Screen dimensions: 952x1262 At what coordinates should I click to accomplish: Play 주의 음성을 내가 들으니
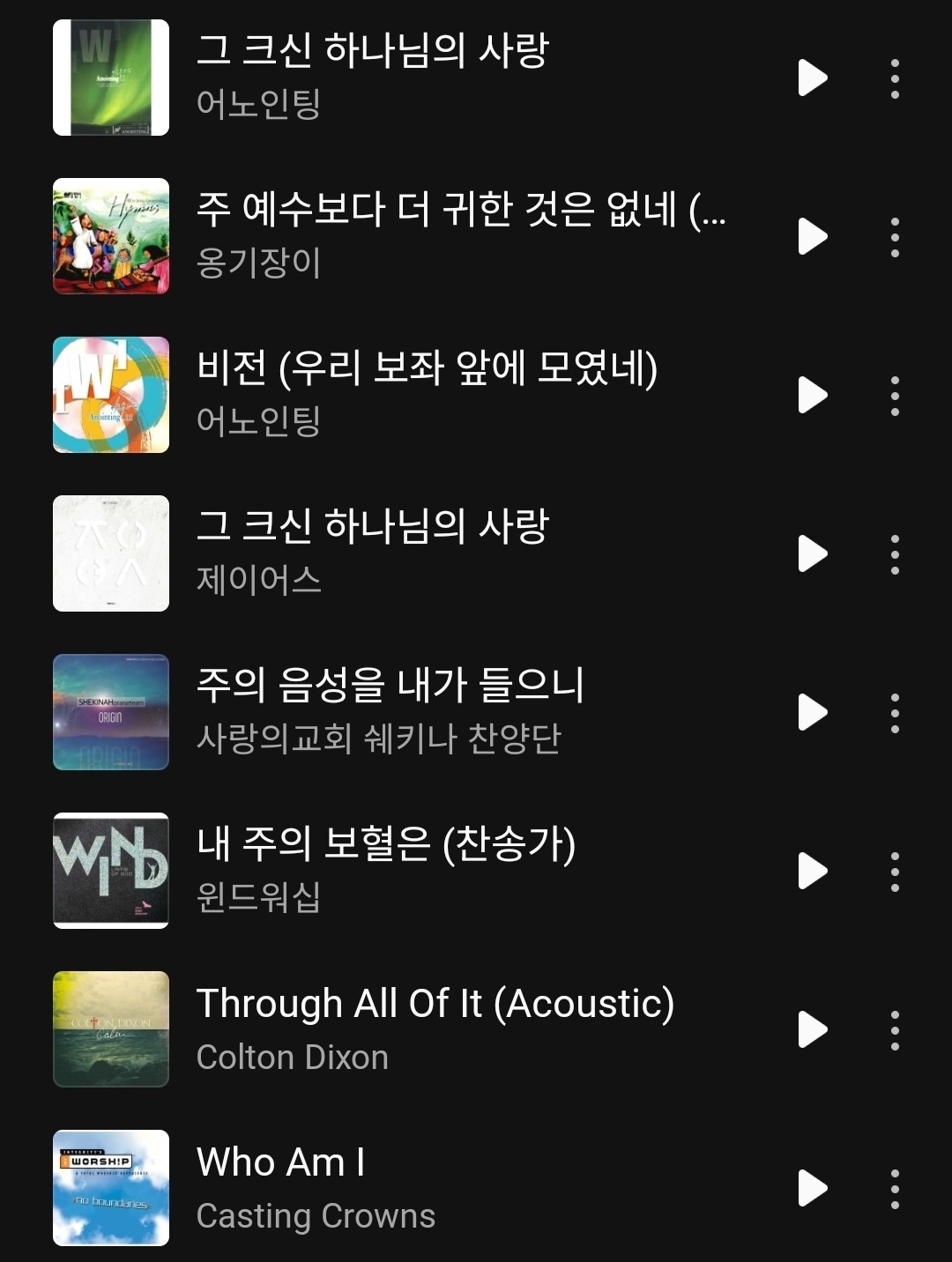[812, 712]
